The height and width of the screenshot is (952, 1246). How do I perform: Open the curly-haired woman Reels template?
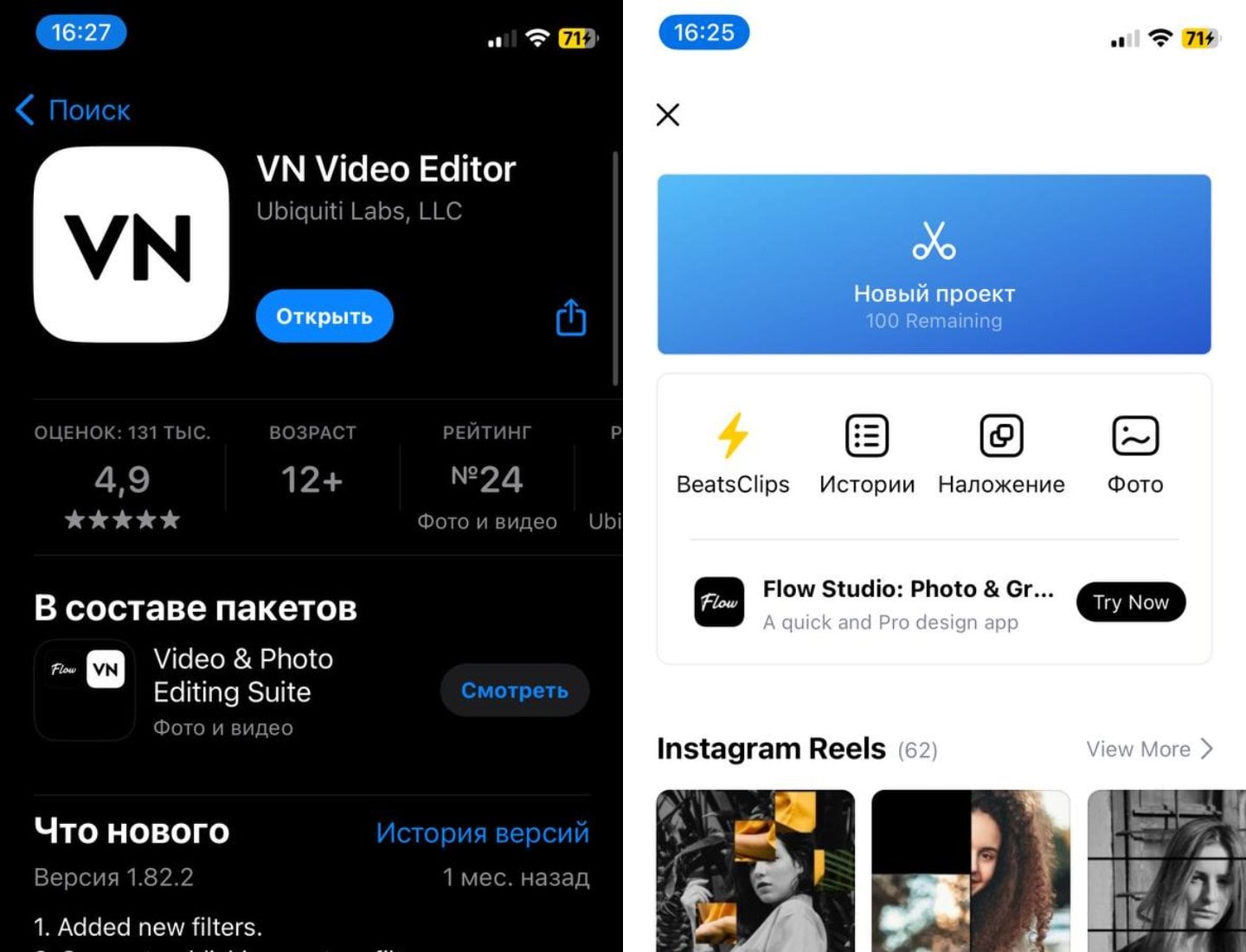pos(970,870)
